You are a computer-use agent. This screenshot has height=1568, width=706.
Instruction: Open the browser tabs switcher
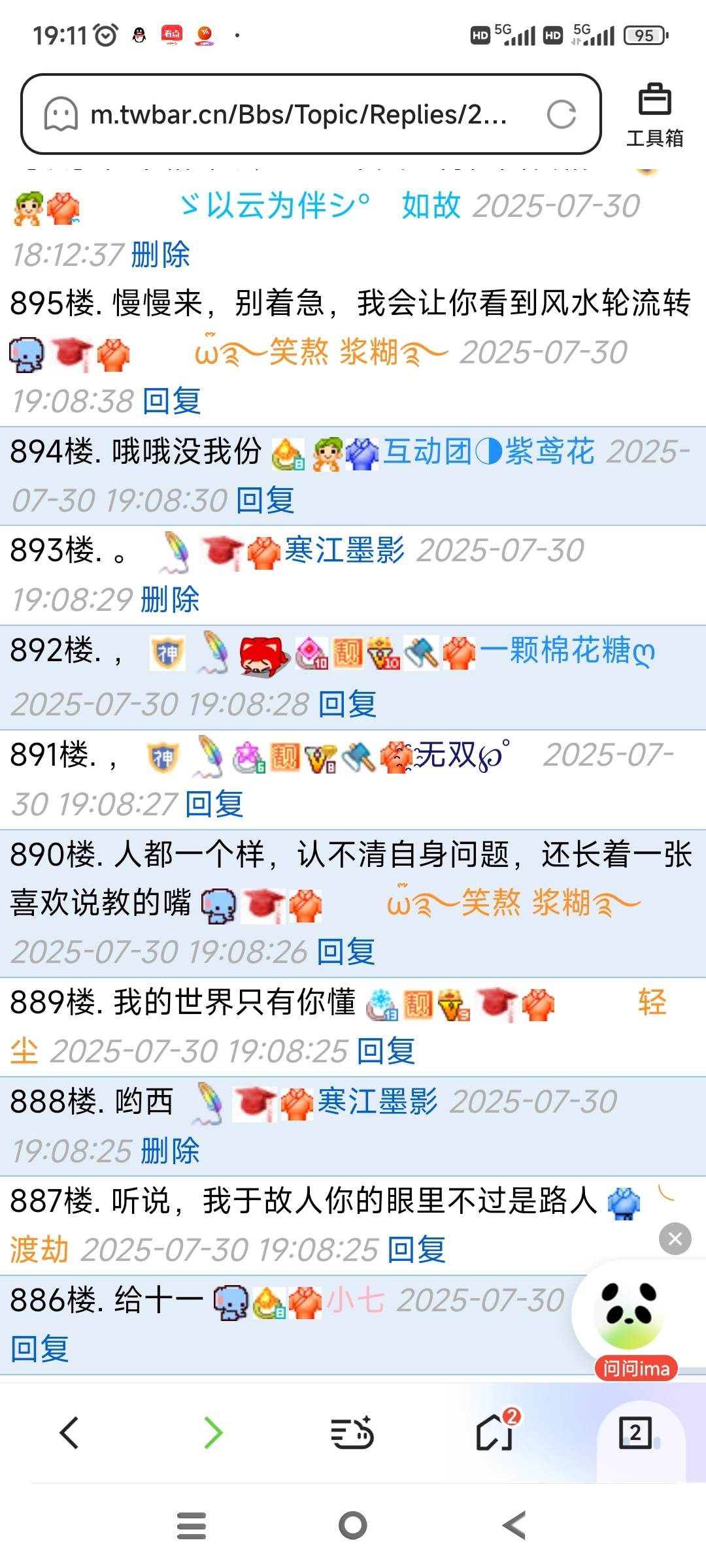pos(635,1433)
